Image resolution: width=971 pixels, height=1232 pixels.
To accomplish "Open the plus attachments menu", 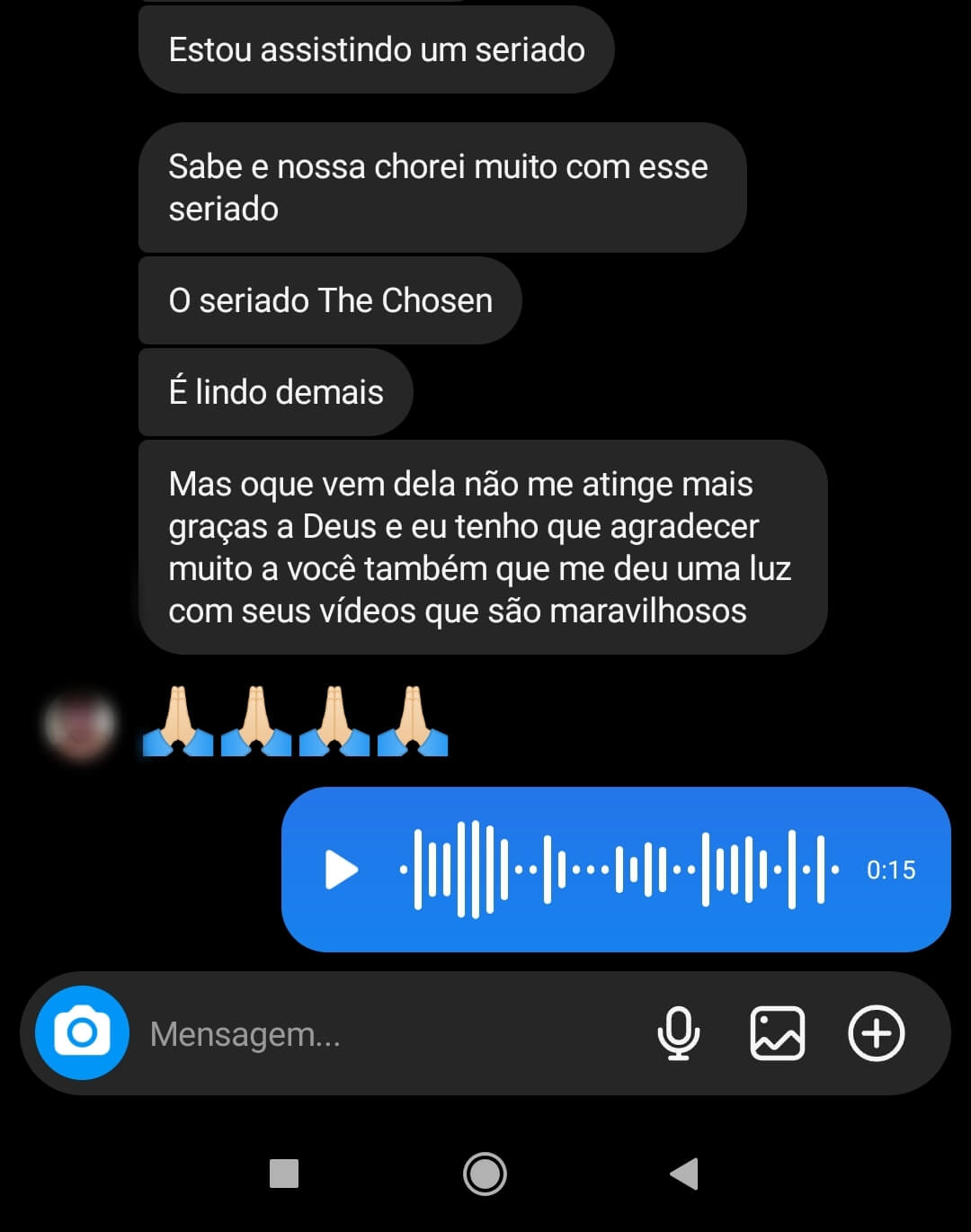I will [876, 1033].
